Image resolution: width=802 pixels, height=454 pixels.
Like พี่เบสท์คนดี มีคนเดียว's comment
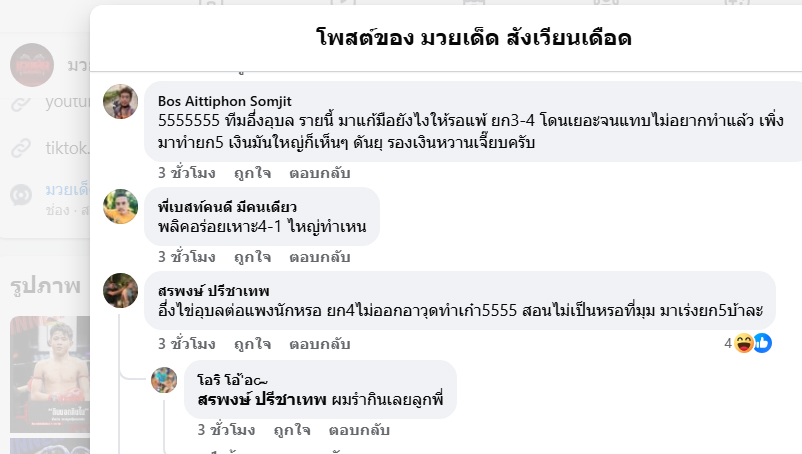(x=252, y=257)
